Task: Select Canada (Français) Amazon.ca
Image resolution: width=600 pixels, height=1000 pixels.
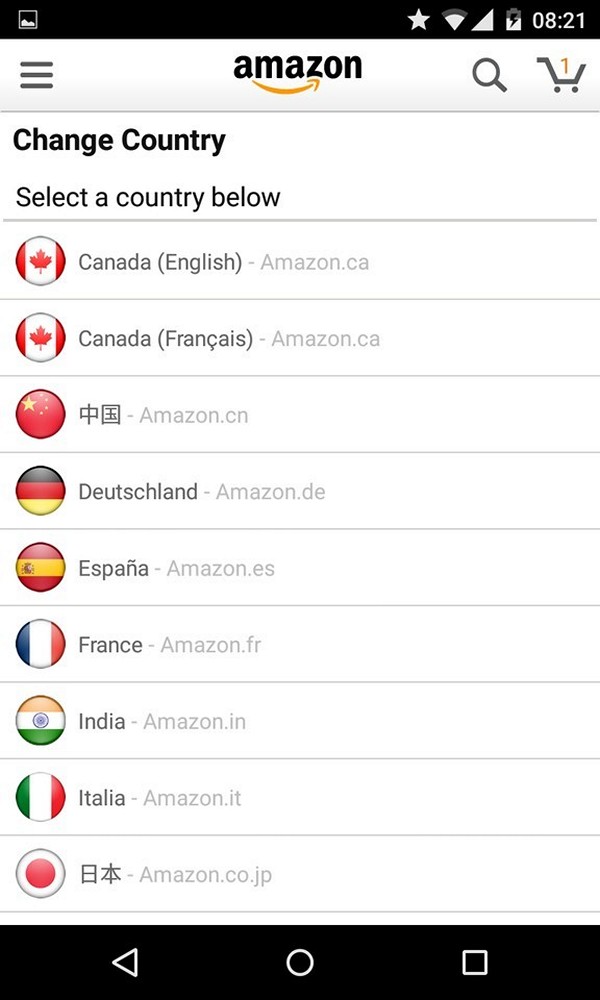Action: pyautogui.click(x=300, y=337)
